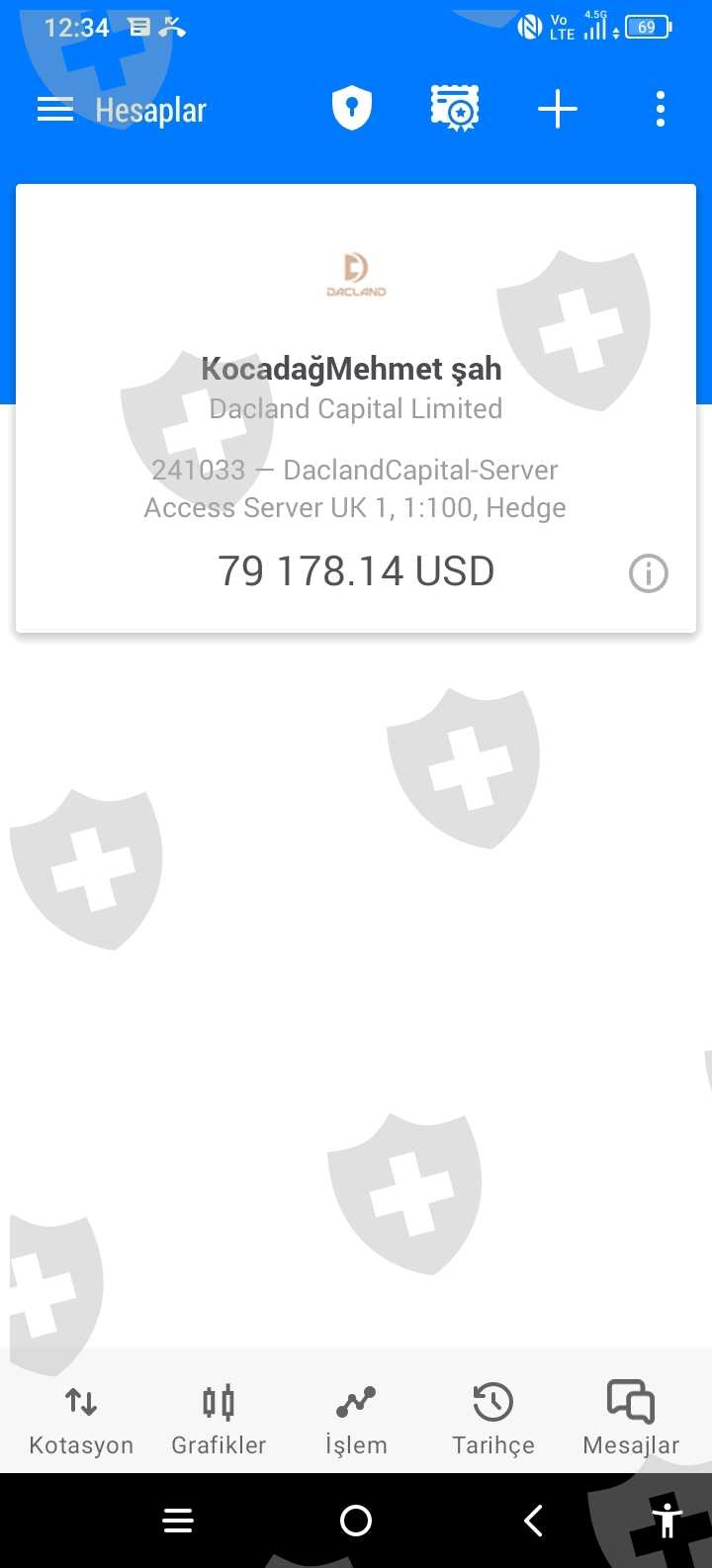The image size is (712, 1568).
Task: Open the certificate icon in toolbar
Action: [x=455, y=109]
